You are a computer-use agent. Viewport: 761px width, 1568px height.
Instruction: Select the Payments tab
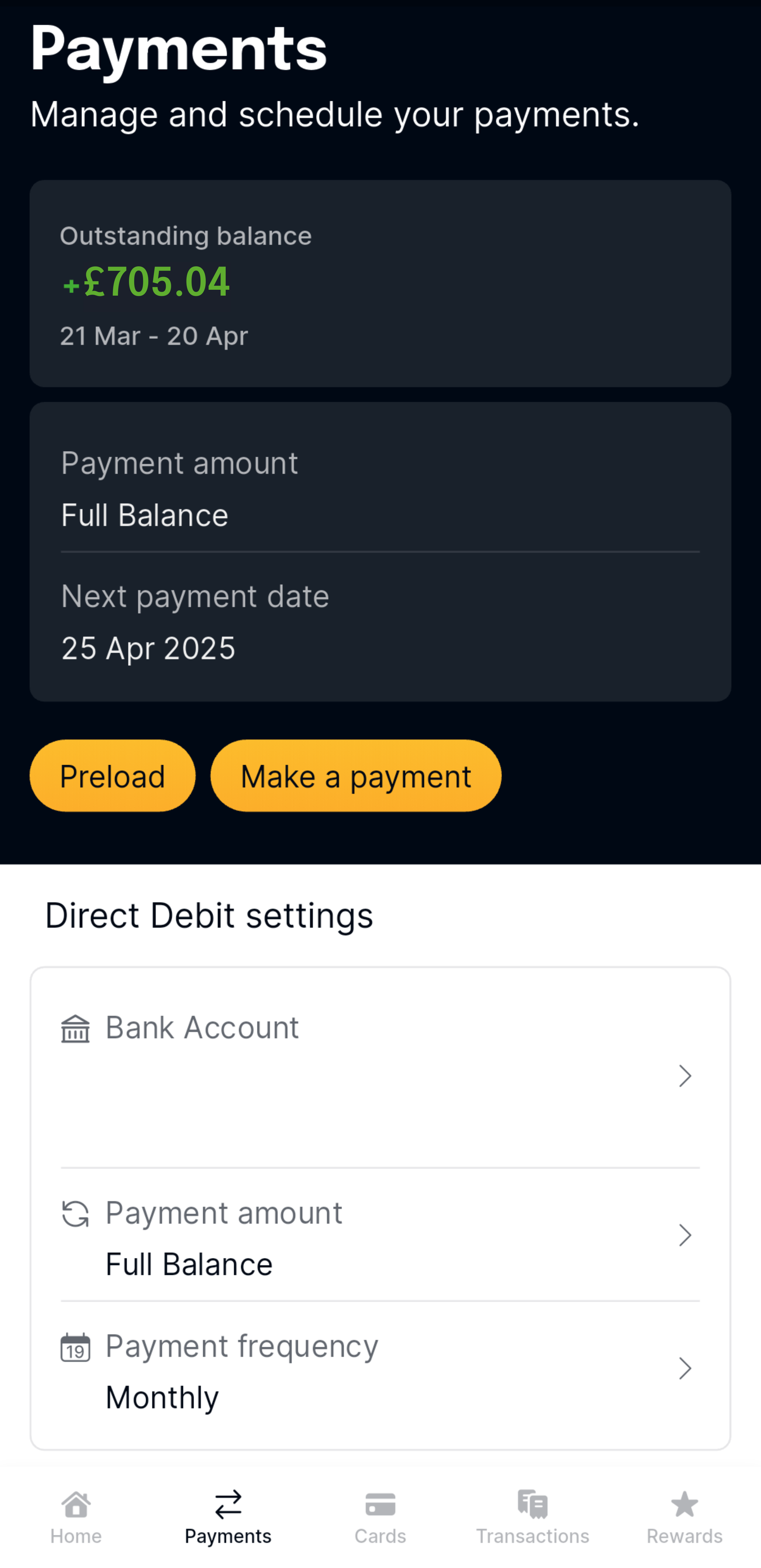pos(228,1517)
